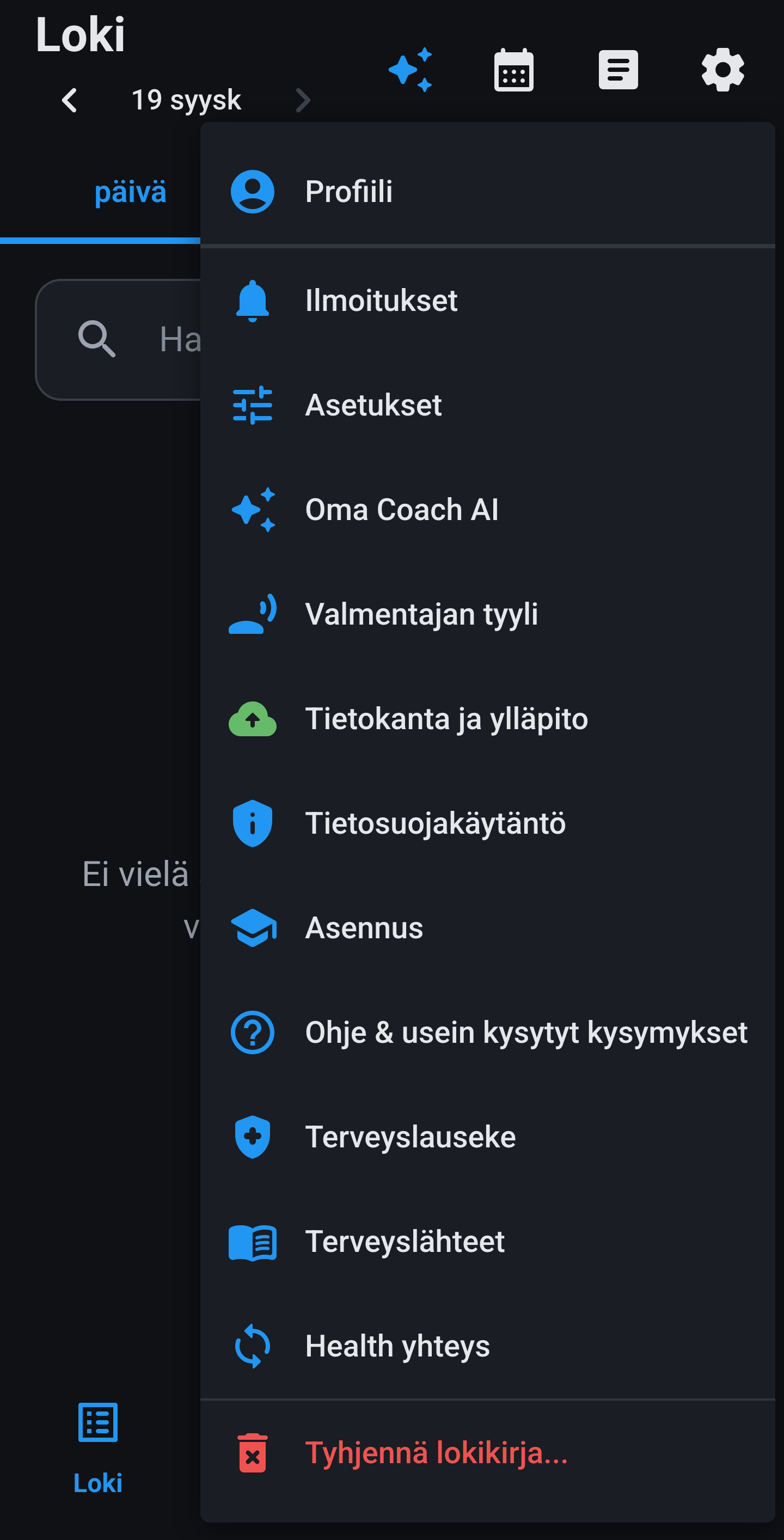Image resolution: width=784 pixels, height=1540 pixels.
Task: Select Tyhjennä lokikirja to clear log
Action: [488, 1453]
